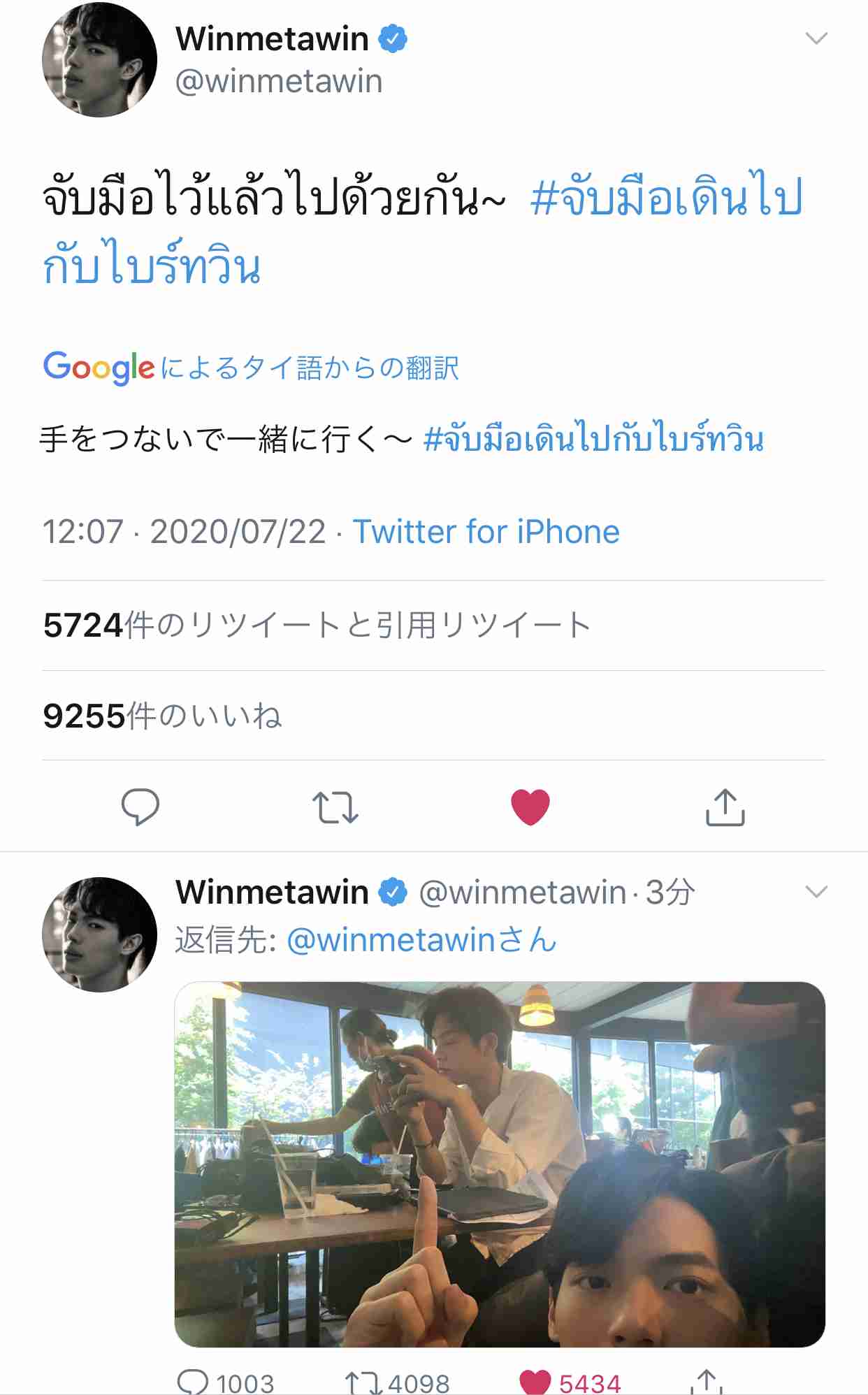Open hashtag in the Japanese translated text
The height and width of the screenshot is (1395, 868).
tap(593, 440)
